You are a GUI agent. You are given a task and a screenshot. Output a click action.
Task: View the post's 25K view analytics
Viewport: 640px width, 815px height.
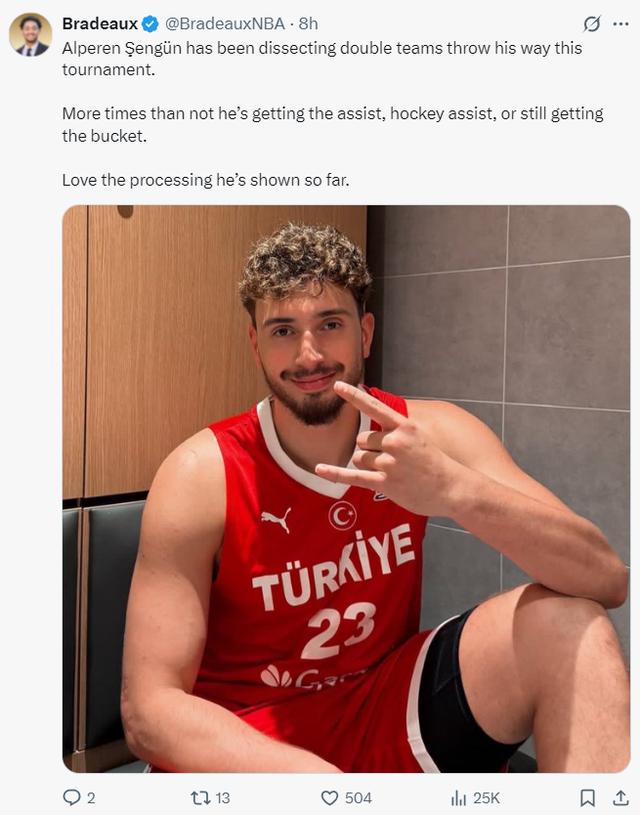click(460, 797)
